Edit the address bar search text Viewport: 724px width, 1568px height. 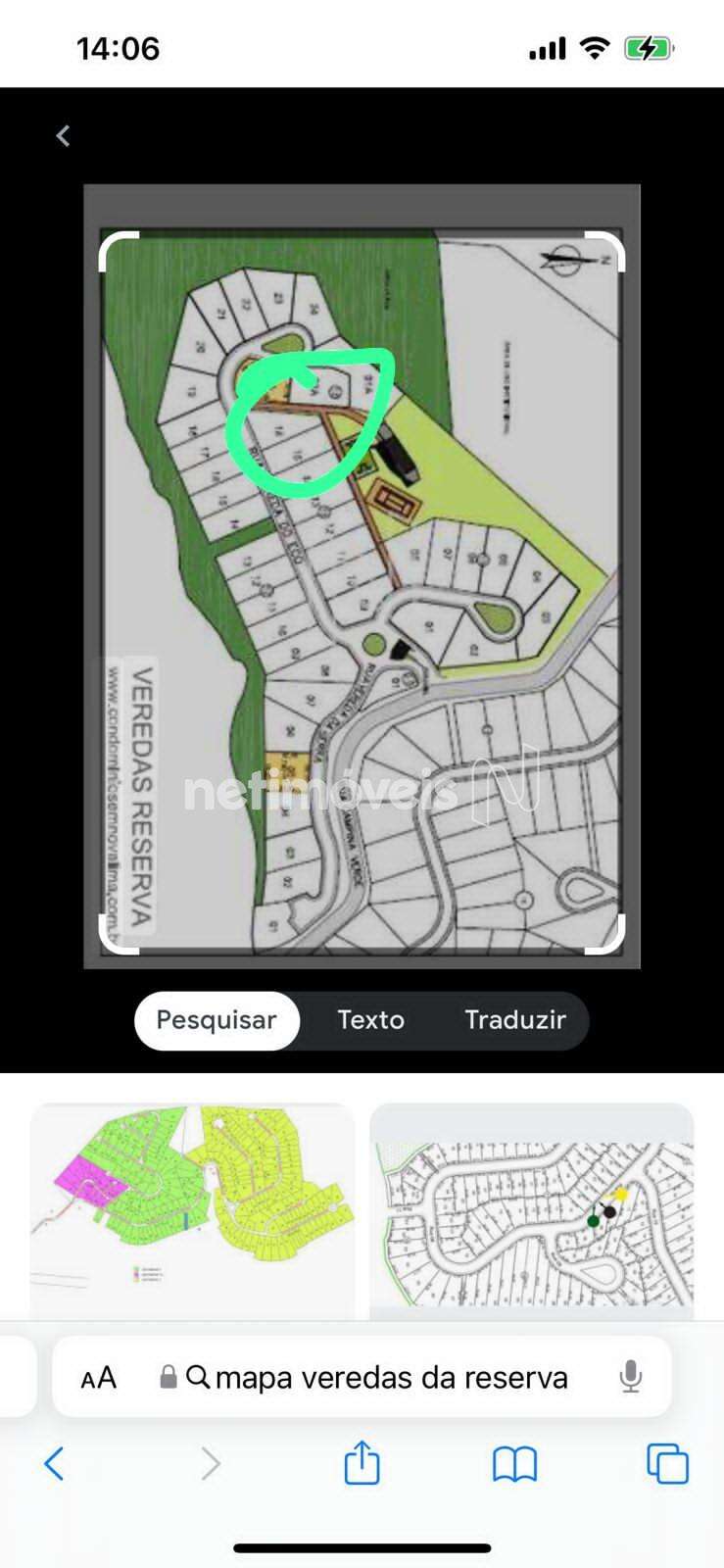pyautogui.click(x=390, y=1378)
